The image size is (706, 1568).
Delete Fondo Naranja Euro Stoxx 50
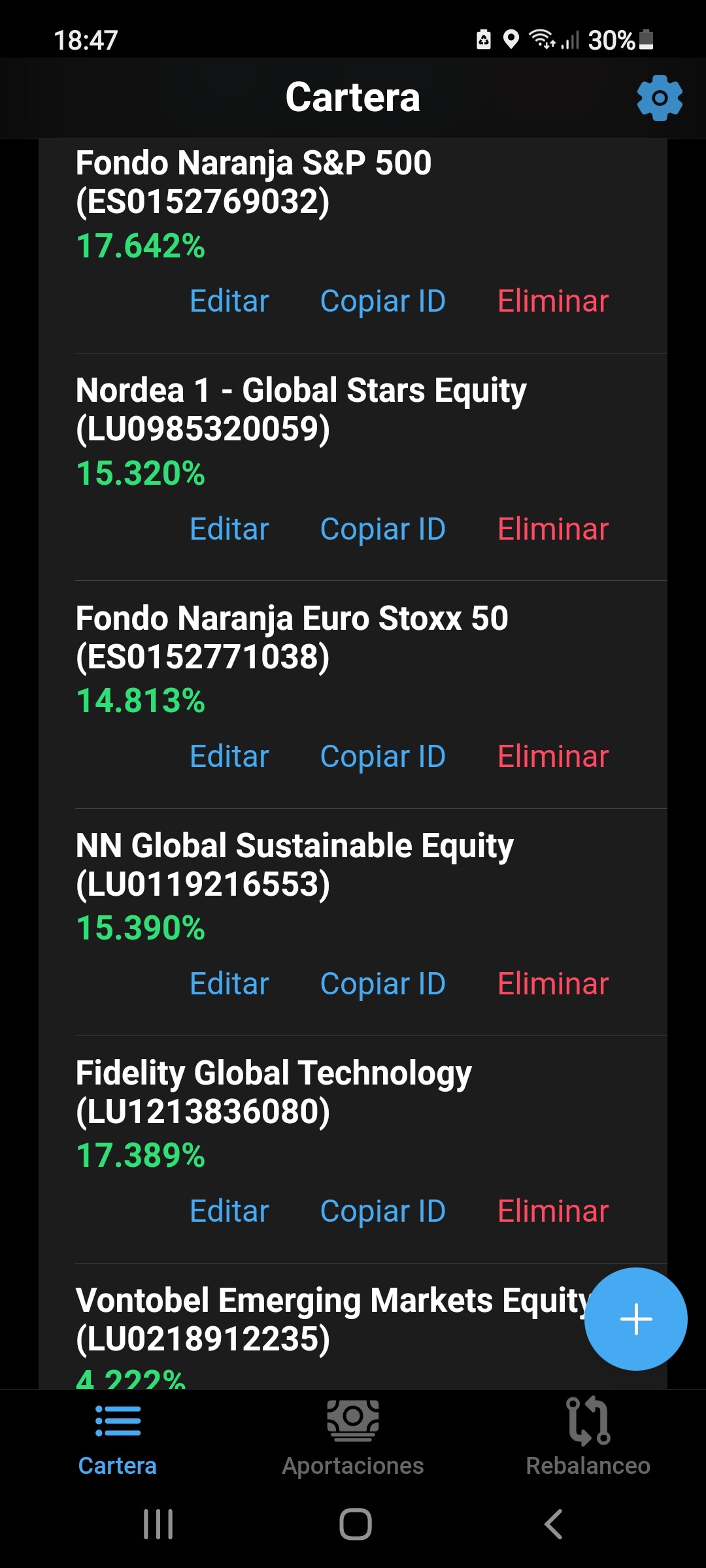(553, 757)
